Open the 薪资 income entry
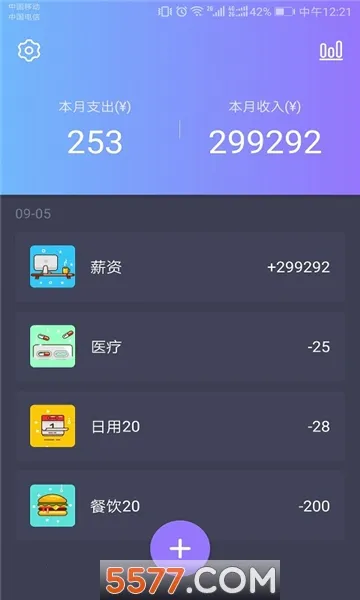This screenshot has height=600, width=360. tap(180, 267)
